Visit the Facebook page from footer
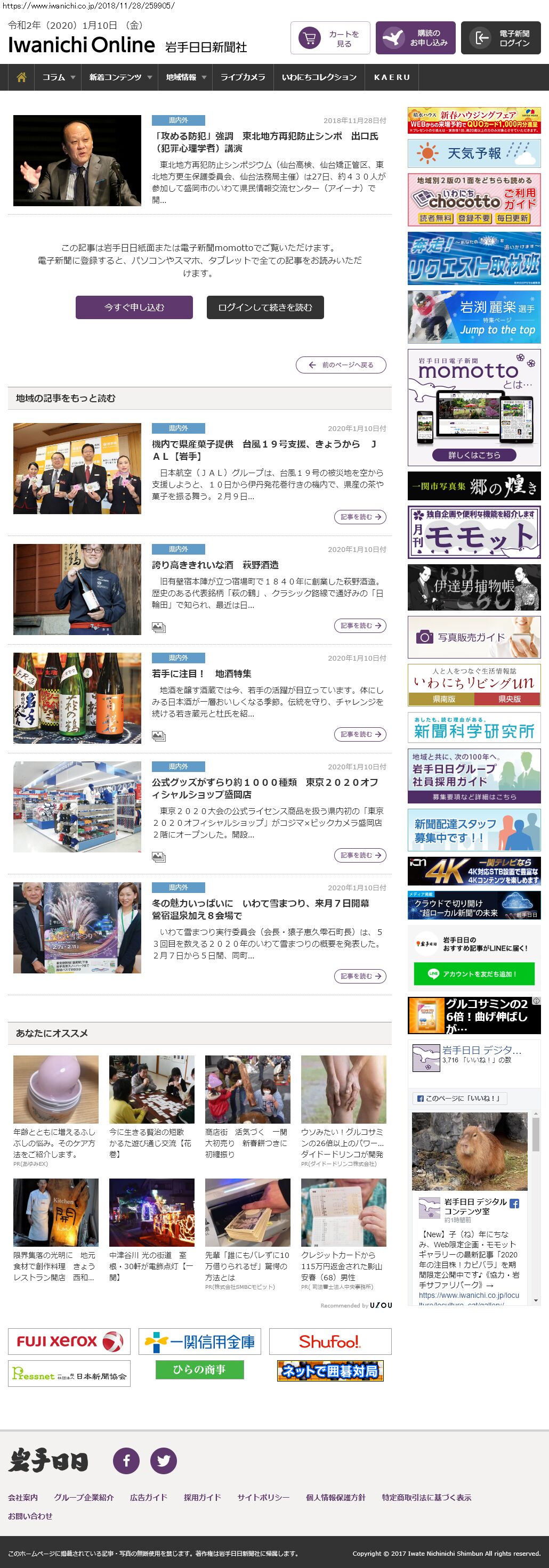This screenshot has height=1568, width=549. 127,1461
